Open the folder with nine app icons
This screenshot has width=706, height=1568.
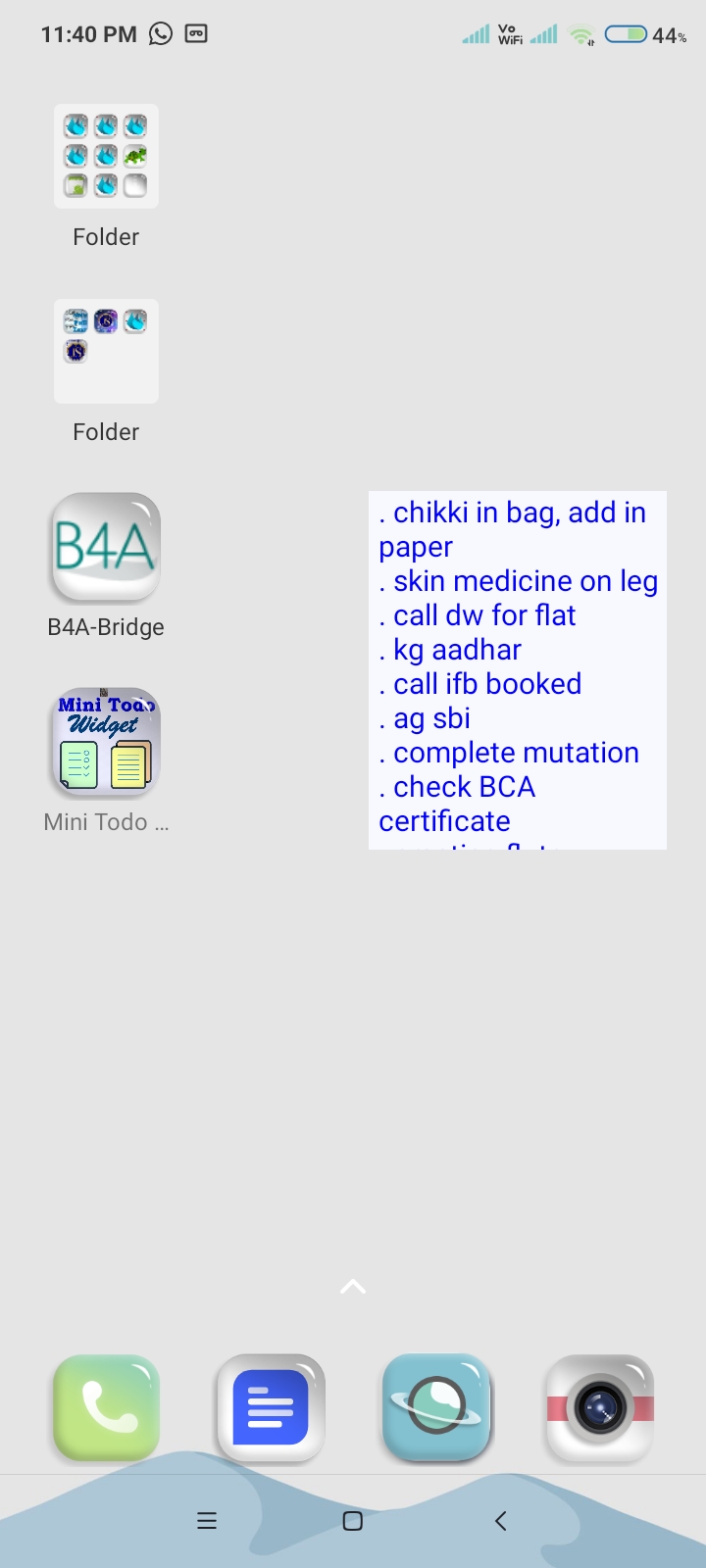pyautogui.click(x=106, y=157)
